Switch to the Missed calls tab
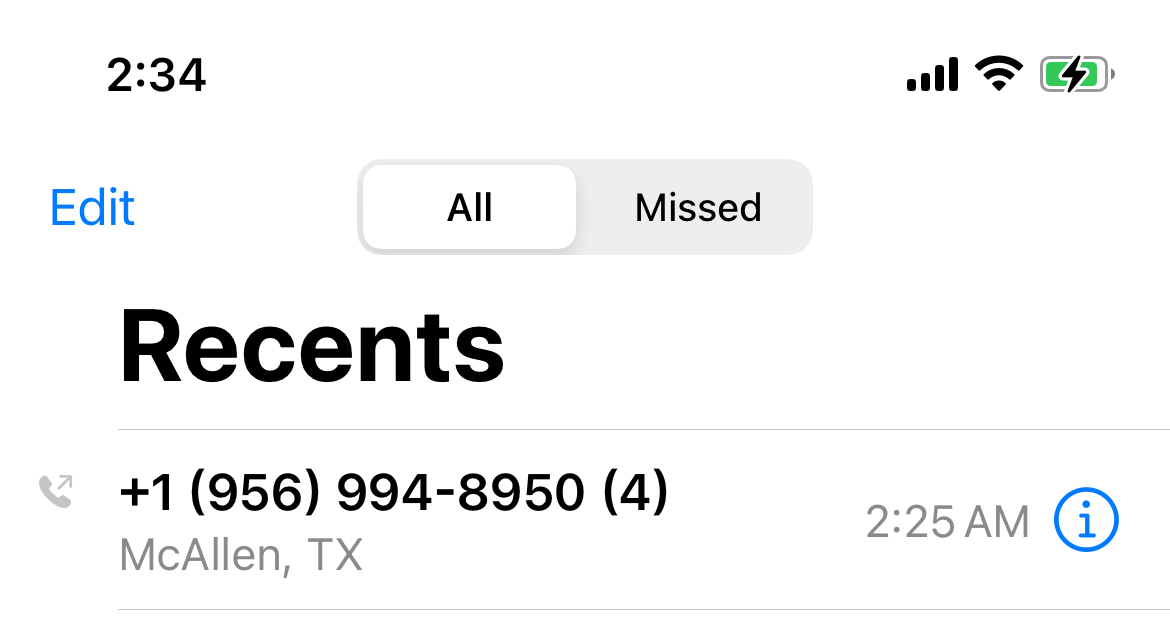This screenshot has height=643, width=1170. pos(698,208)
